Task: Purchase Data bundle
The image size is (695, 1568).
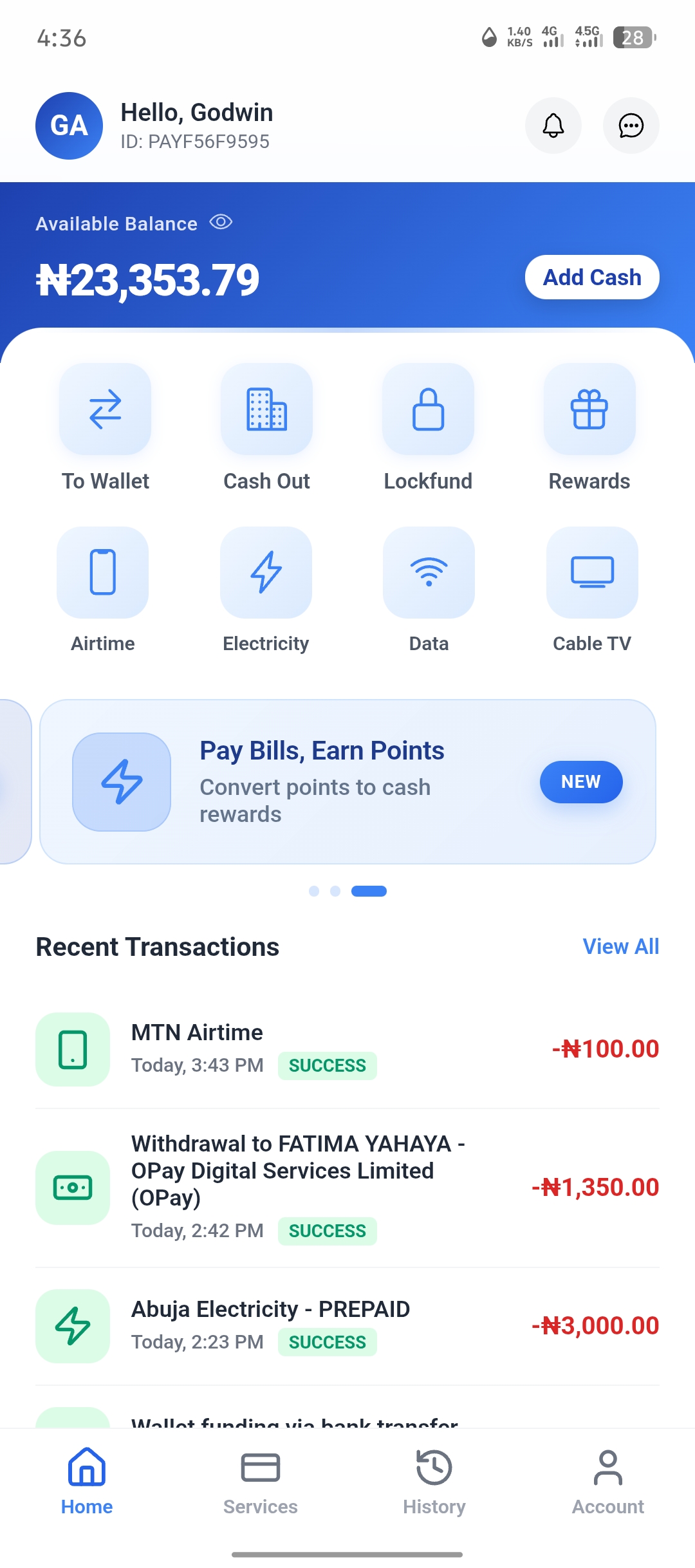Action: click(429, 572)
